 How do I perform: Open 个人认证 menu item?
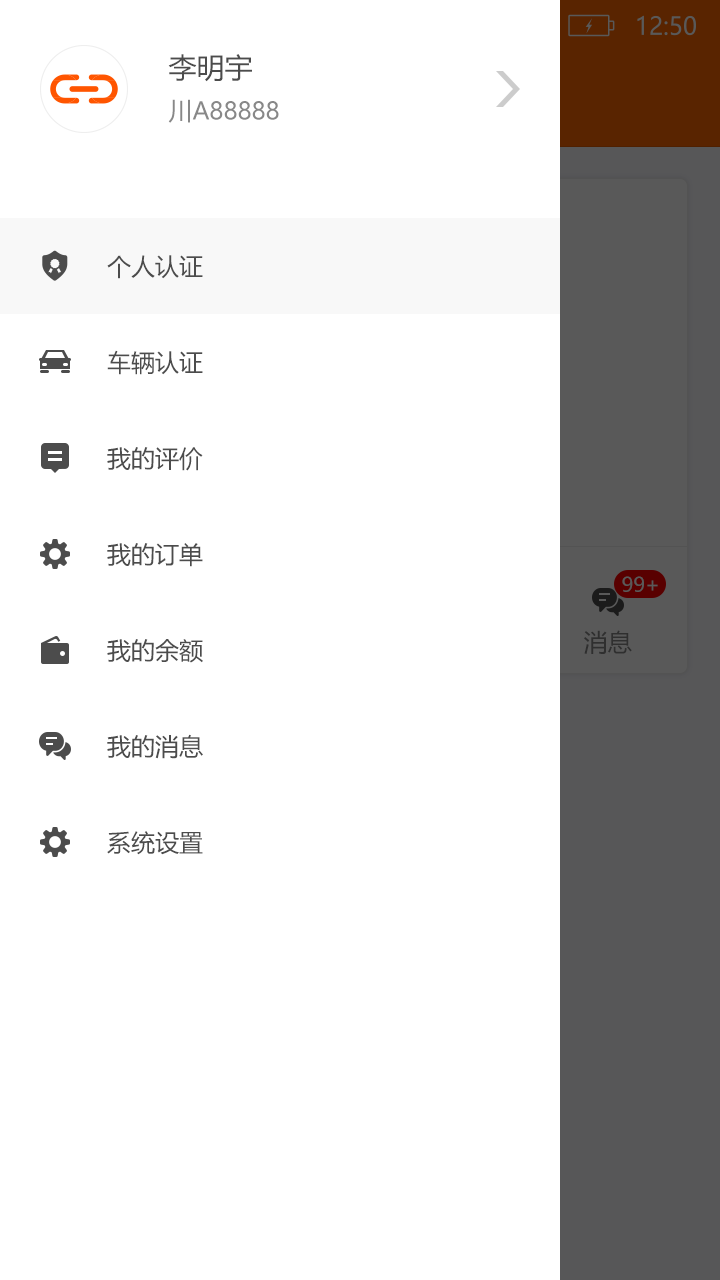[280, 266]
